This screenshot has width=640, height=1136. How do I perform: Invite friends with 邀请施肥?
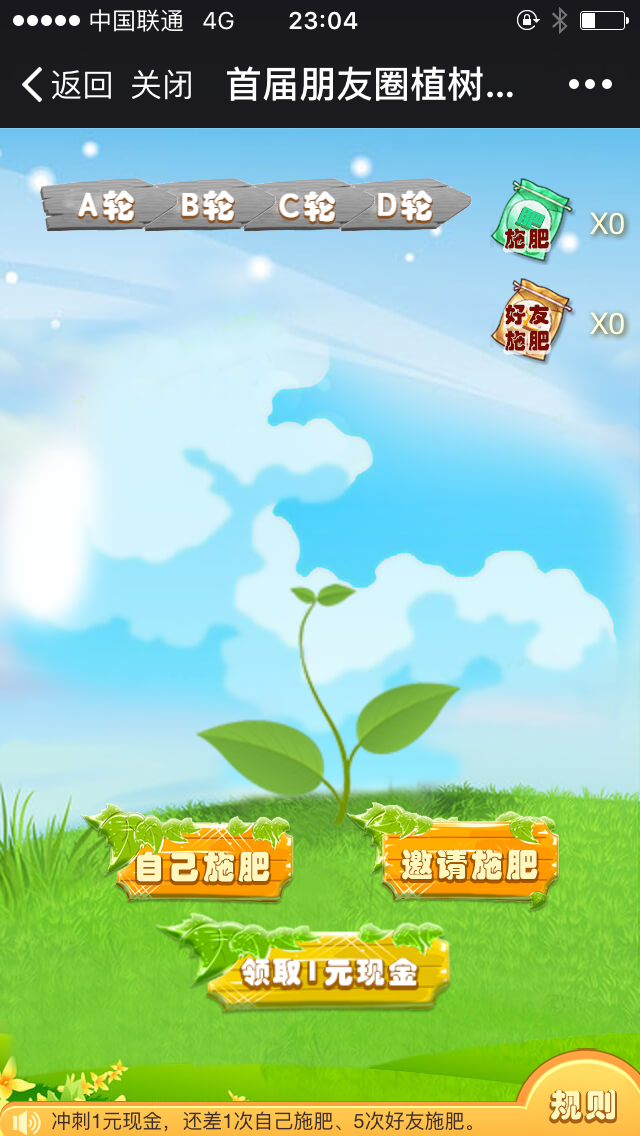[470, 864]
